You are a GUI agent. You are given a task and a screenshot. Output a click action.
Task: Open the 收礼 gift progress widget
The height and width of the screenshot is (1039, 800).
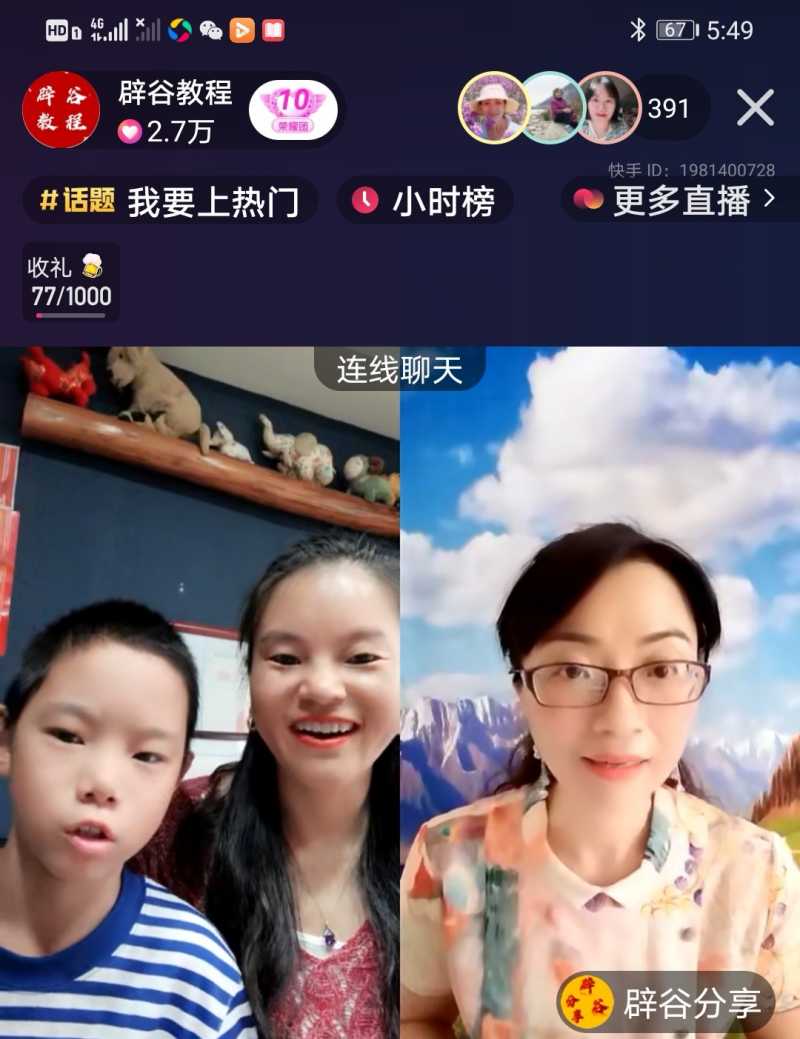pyautogui.click(x=70, y=283)
